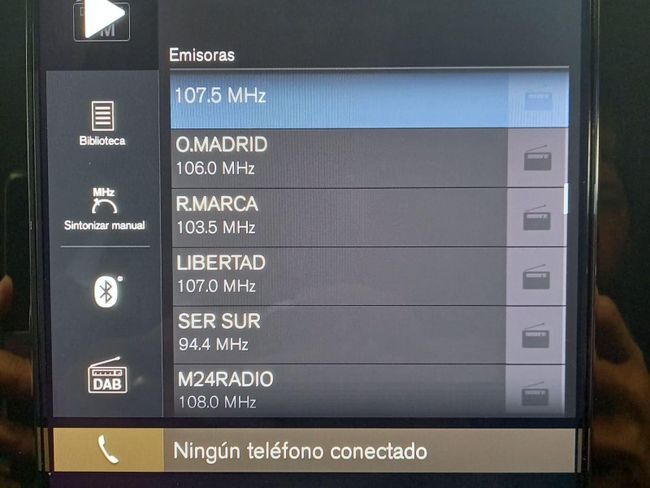Tune to M24RADIO 108.0 MHz
Screen dimensions: 650x488
(x=340, y=390)
